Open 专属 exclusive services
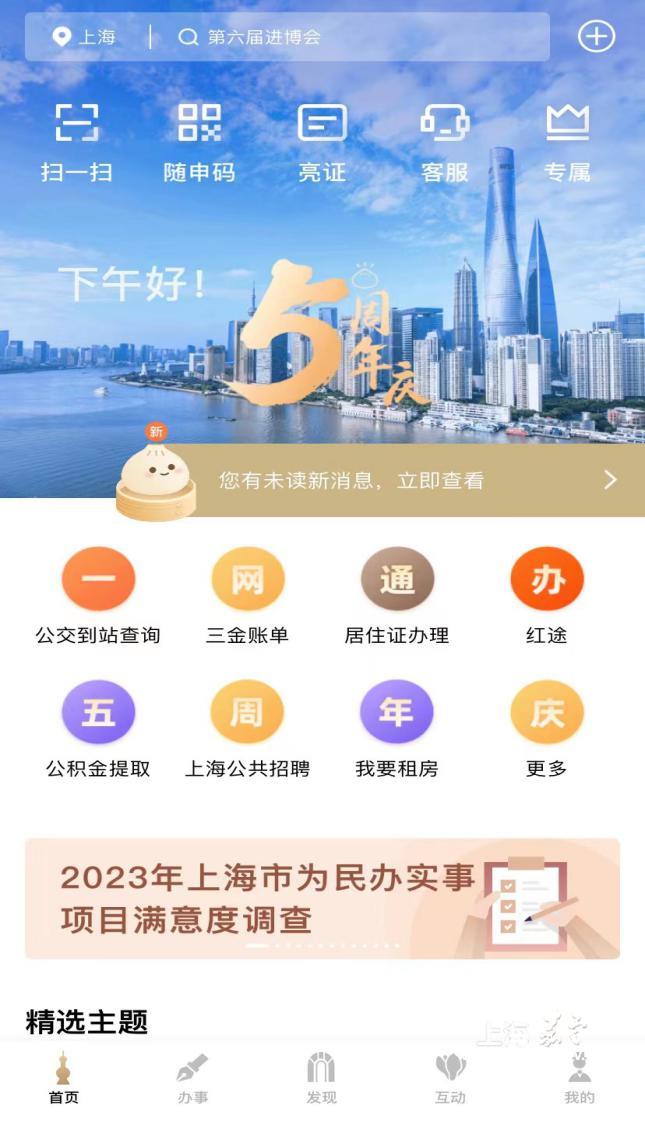Viewport: 645px width, 1122px height. (x=567, y=143)
